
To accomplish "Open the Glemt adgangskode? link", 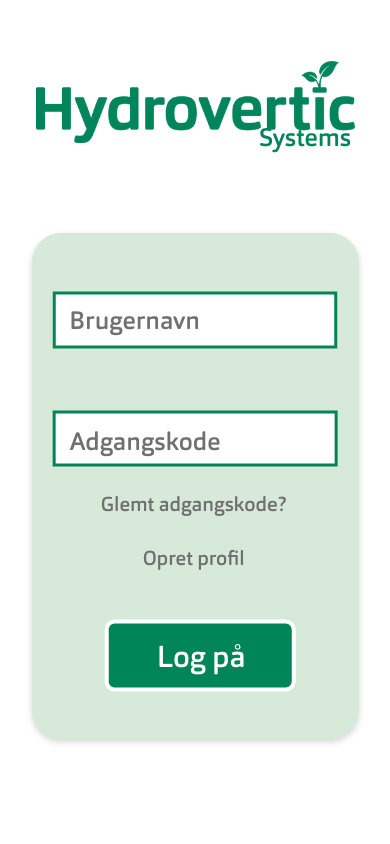I will coord(194,505).
